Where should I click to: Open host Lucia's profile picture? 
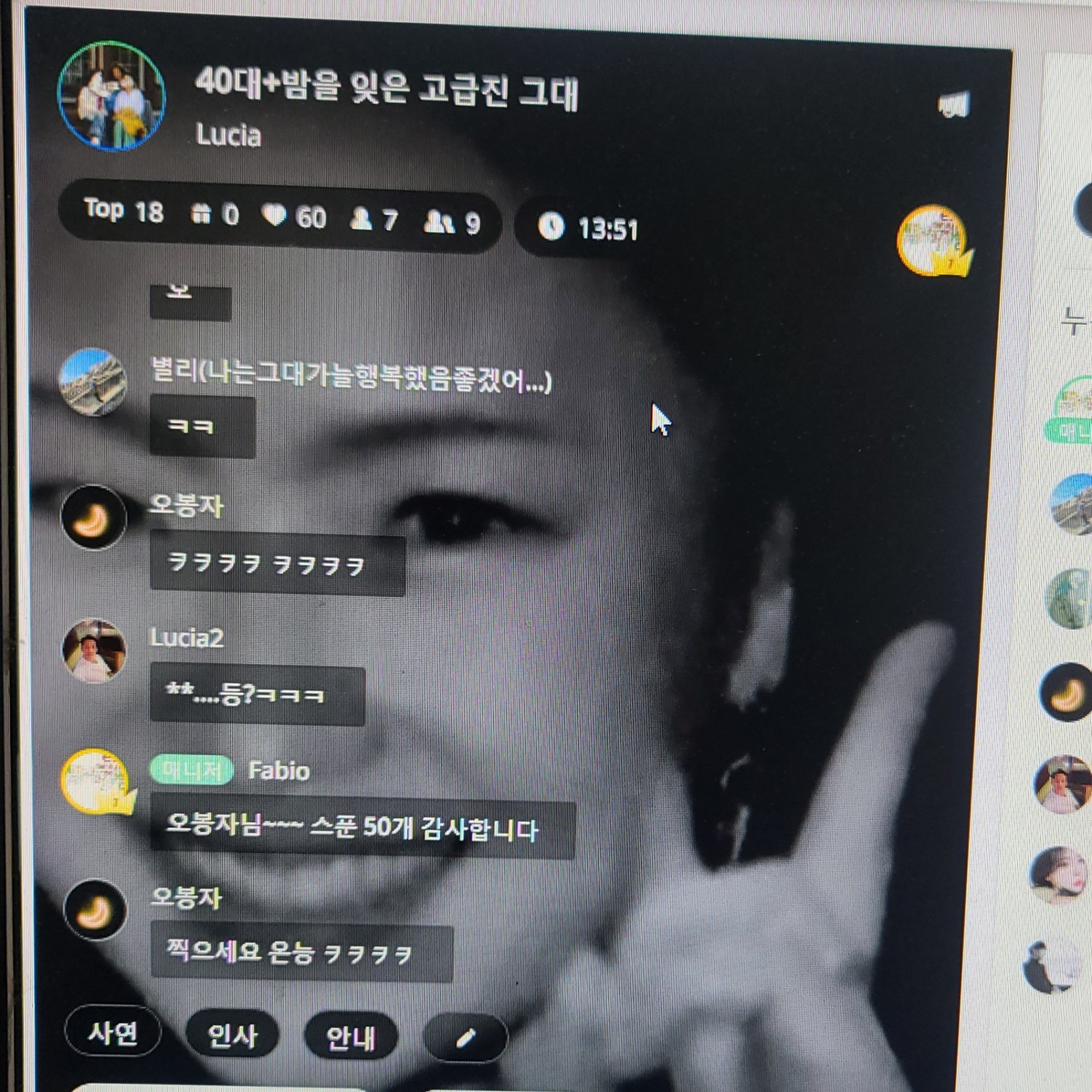click(x=111, y=96)
